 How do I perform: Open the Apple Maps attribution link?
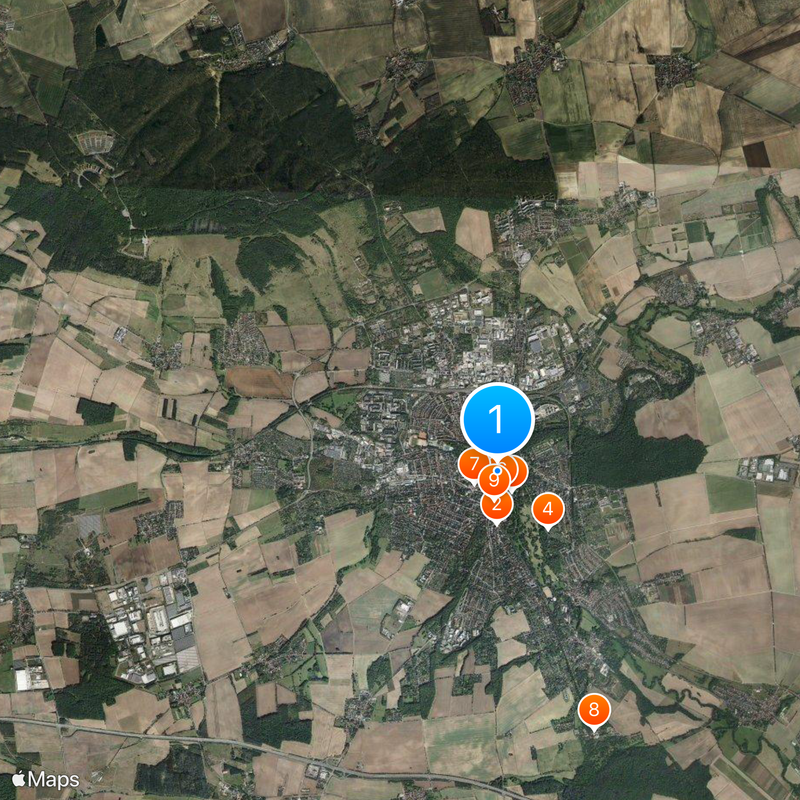click(x=46, y=778)
